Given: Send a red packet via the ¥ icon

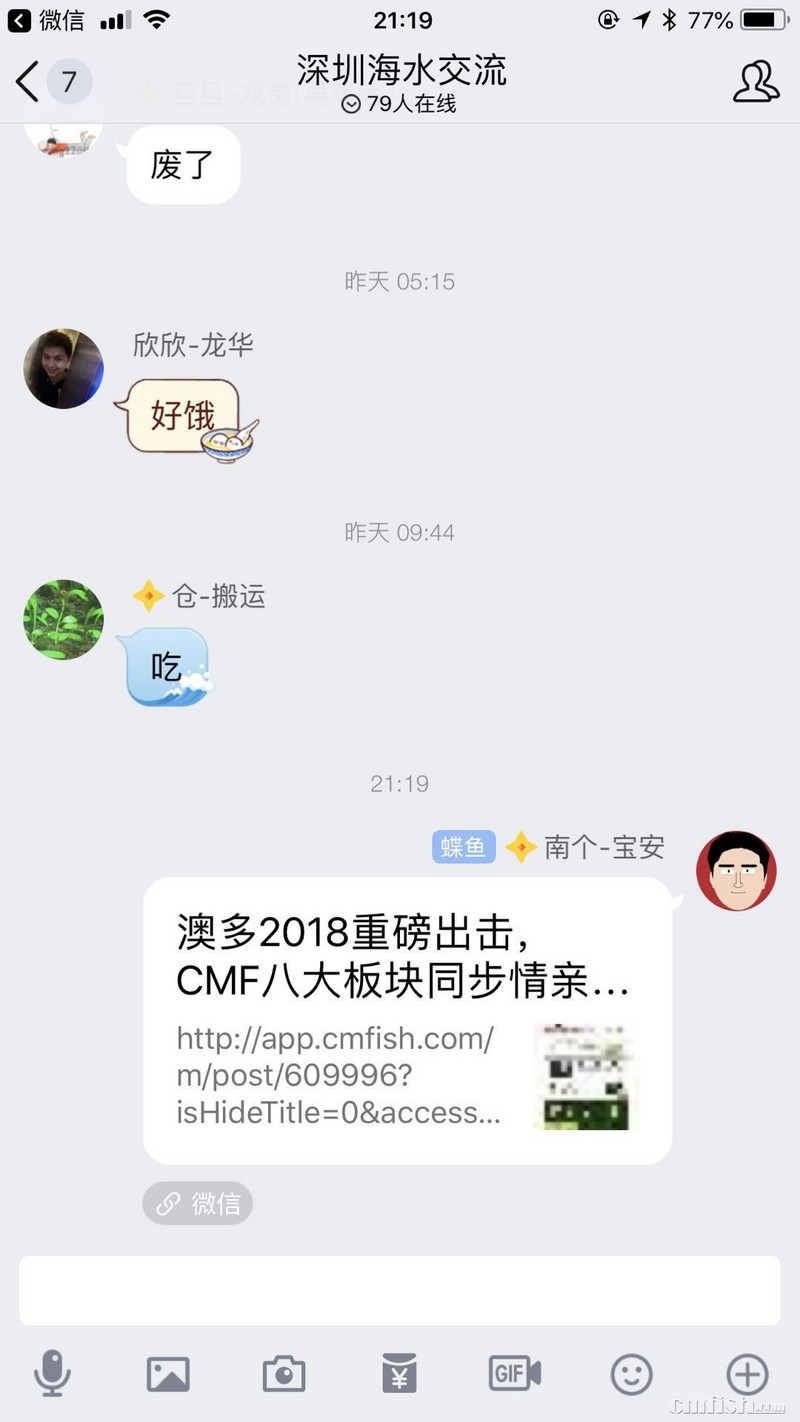Looking at the screenshot, I should coord(399,1374).
